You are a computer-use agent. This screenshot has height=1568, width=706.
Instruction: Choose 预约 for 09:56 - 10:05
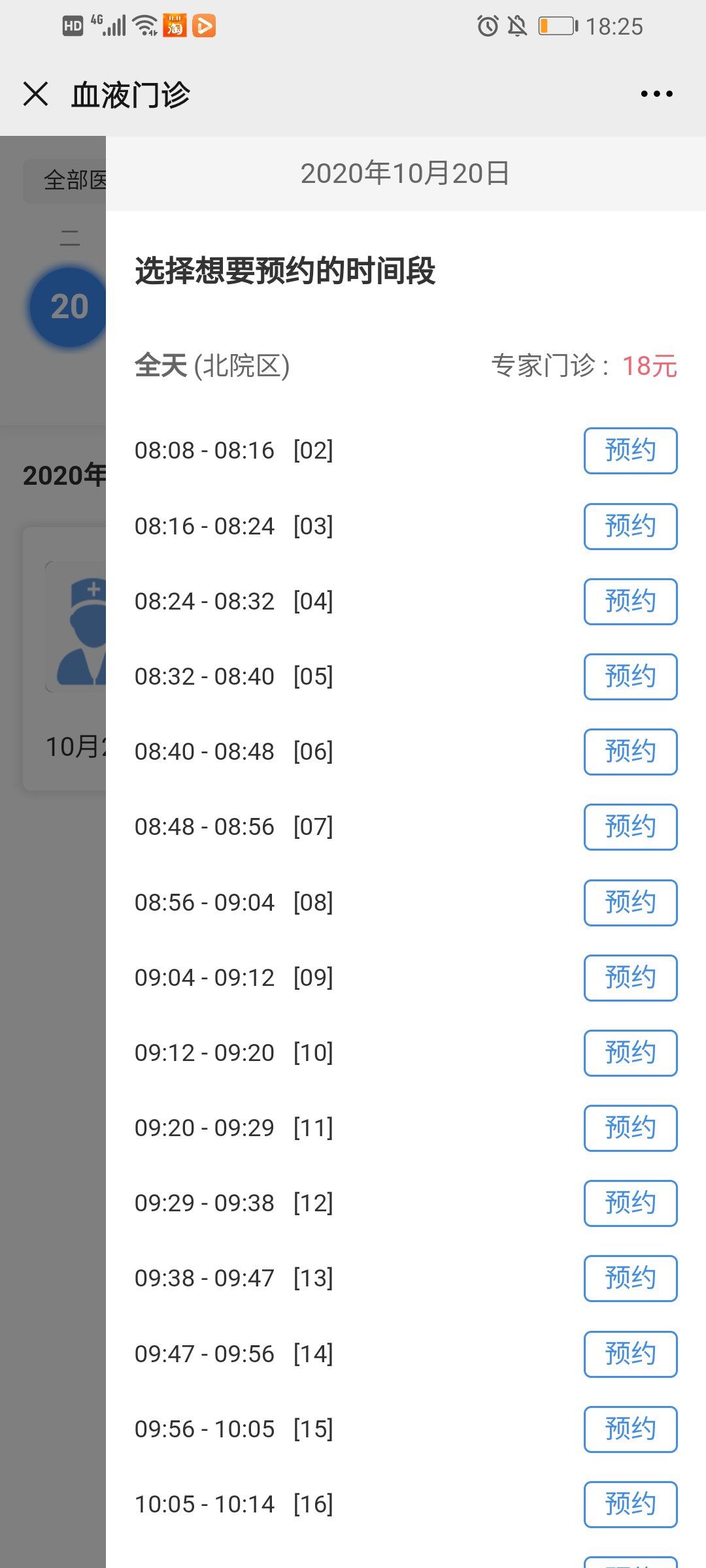[x=630, y=1429]
